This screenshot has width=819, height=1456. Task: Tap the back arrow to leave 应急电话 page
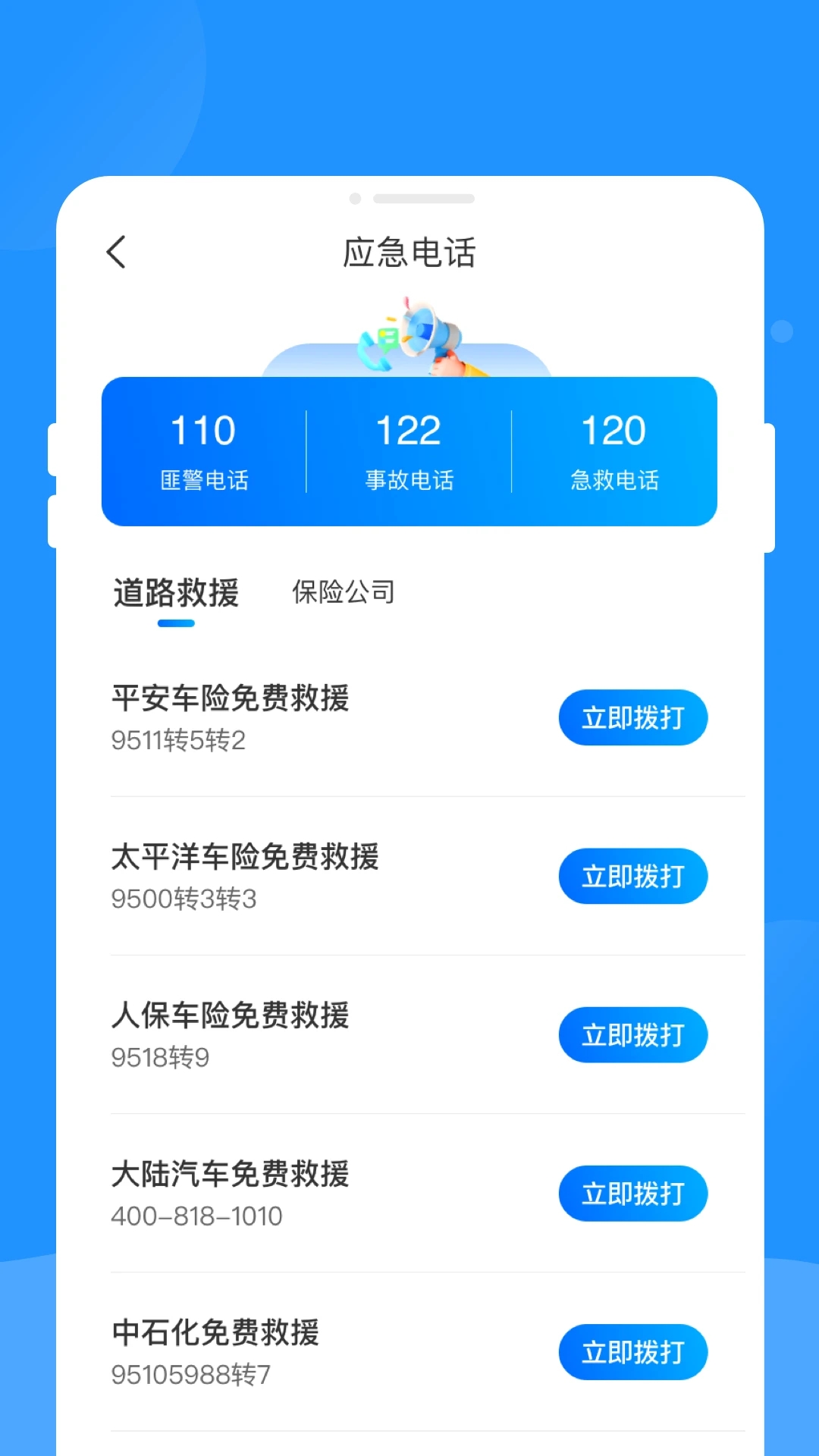tap(115, 251)
